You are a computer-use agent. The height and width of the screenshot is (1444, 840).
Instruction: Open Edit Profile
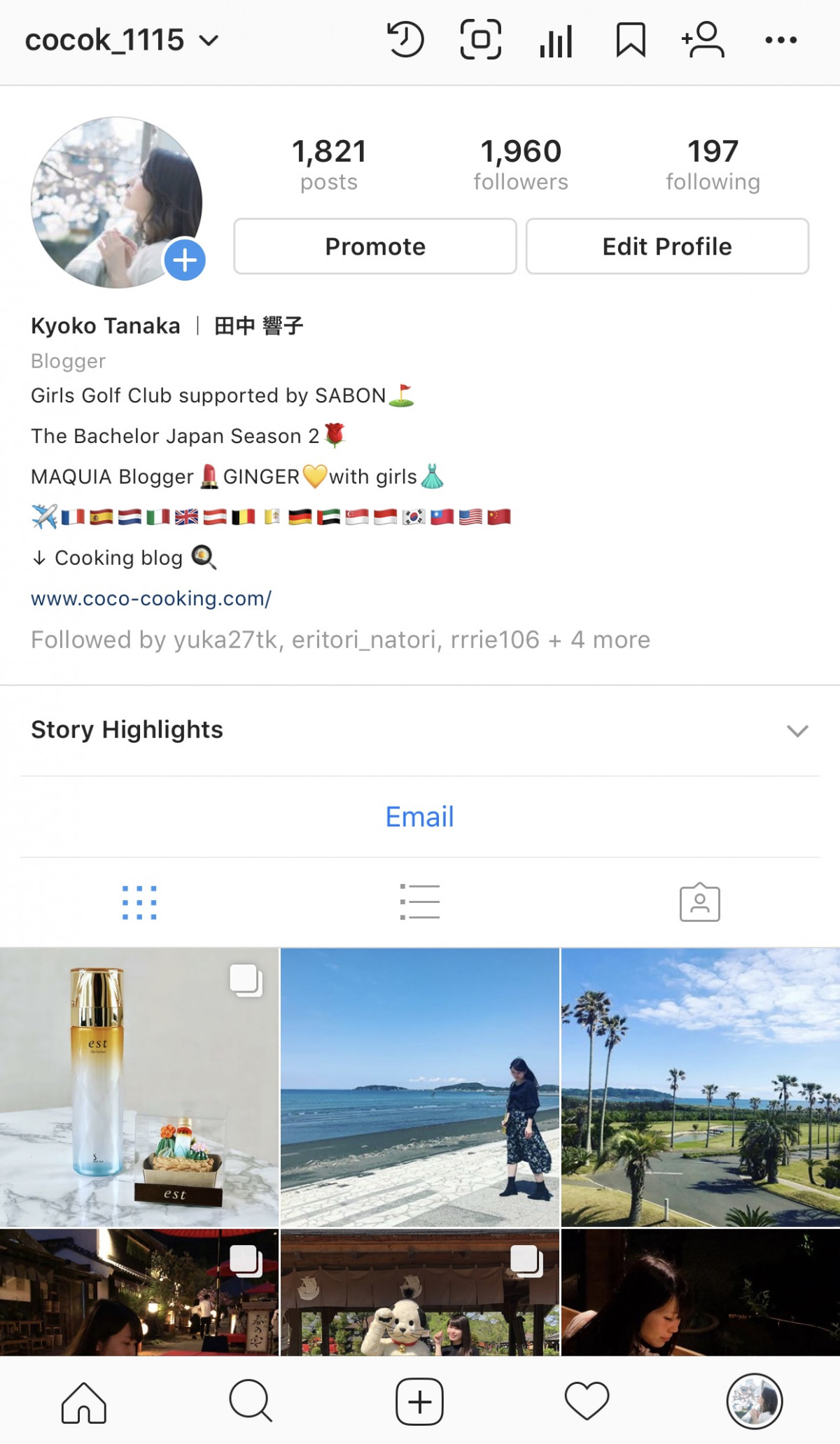667,246
